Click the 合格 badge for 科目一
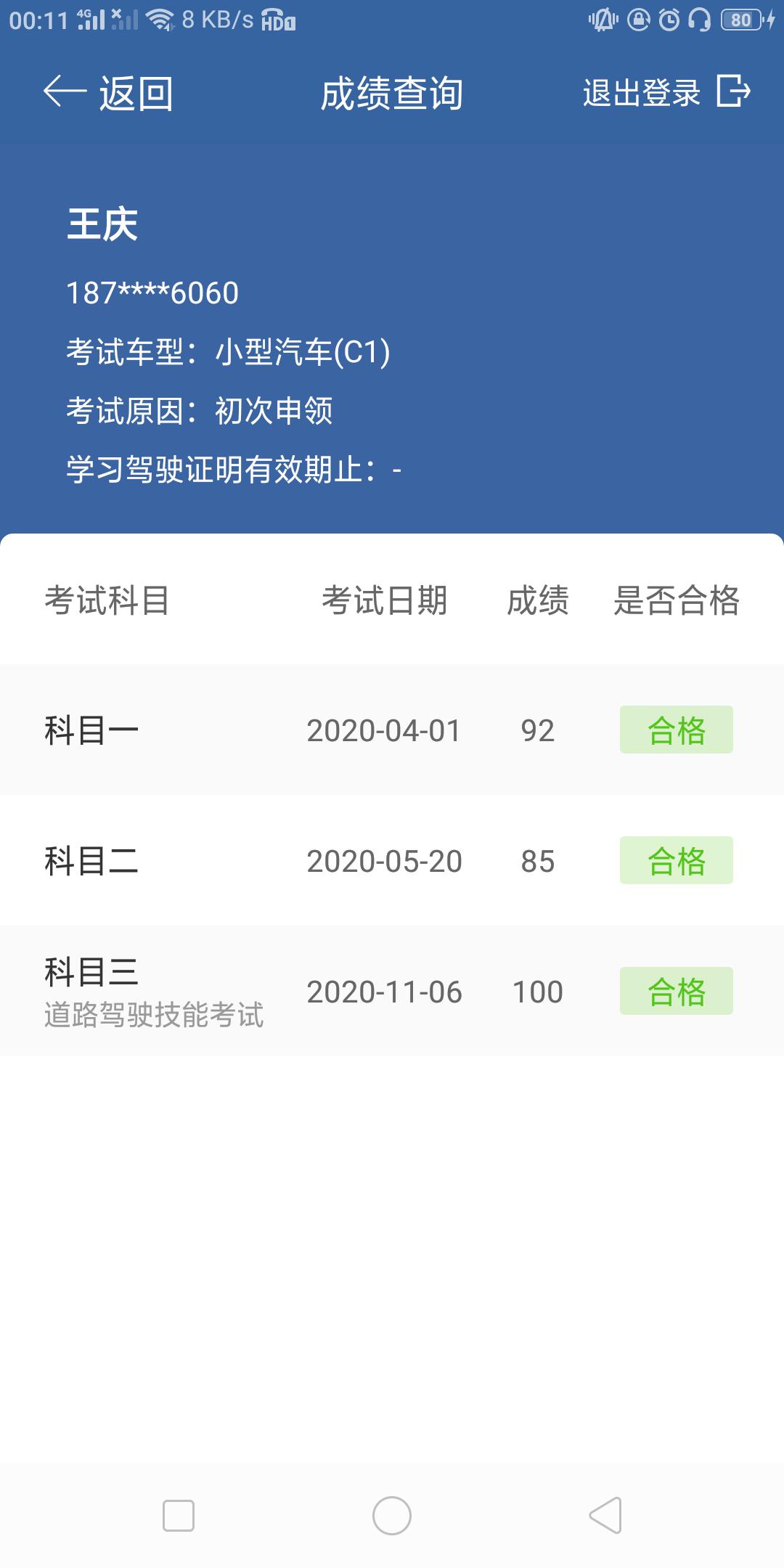 676,730
